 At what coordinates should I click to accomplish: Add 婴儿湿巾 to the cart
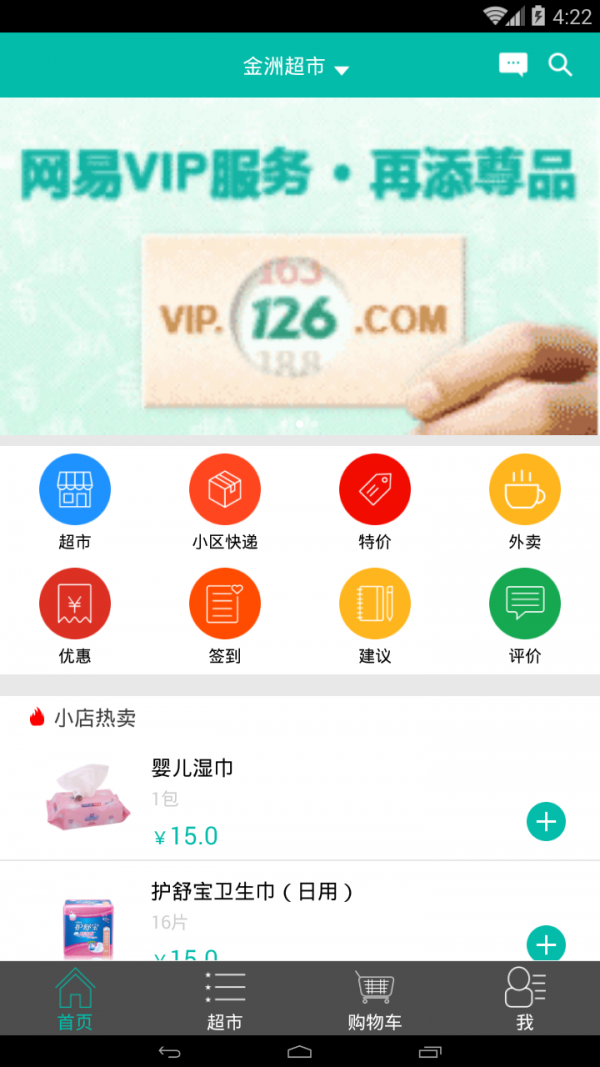546,822
